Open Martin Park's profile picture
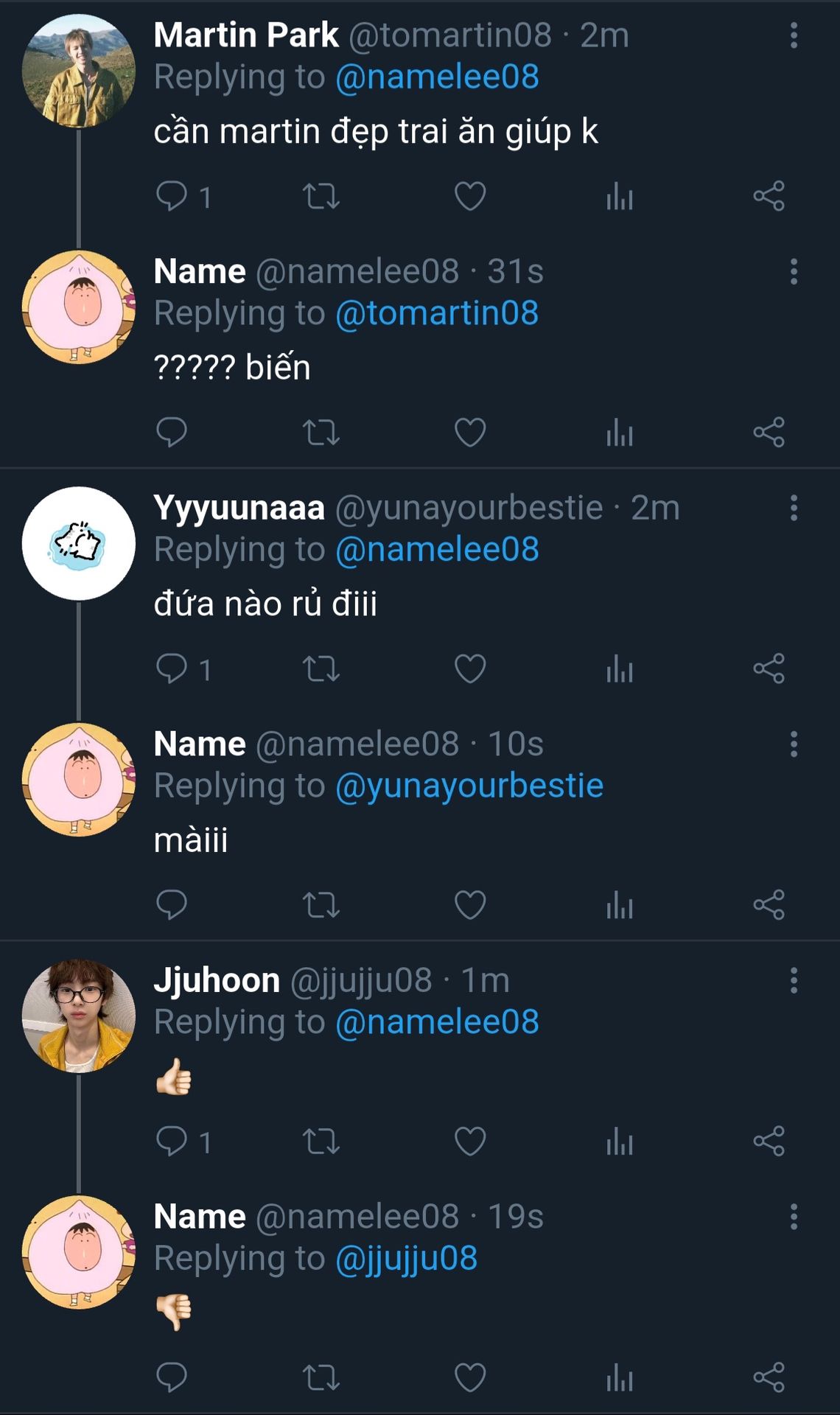This screenshot has height=1415, width=840. [79, 71]
